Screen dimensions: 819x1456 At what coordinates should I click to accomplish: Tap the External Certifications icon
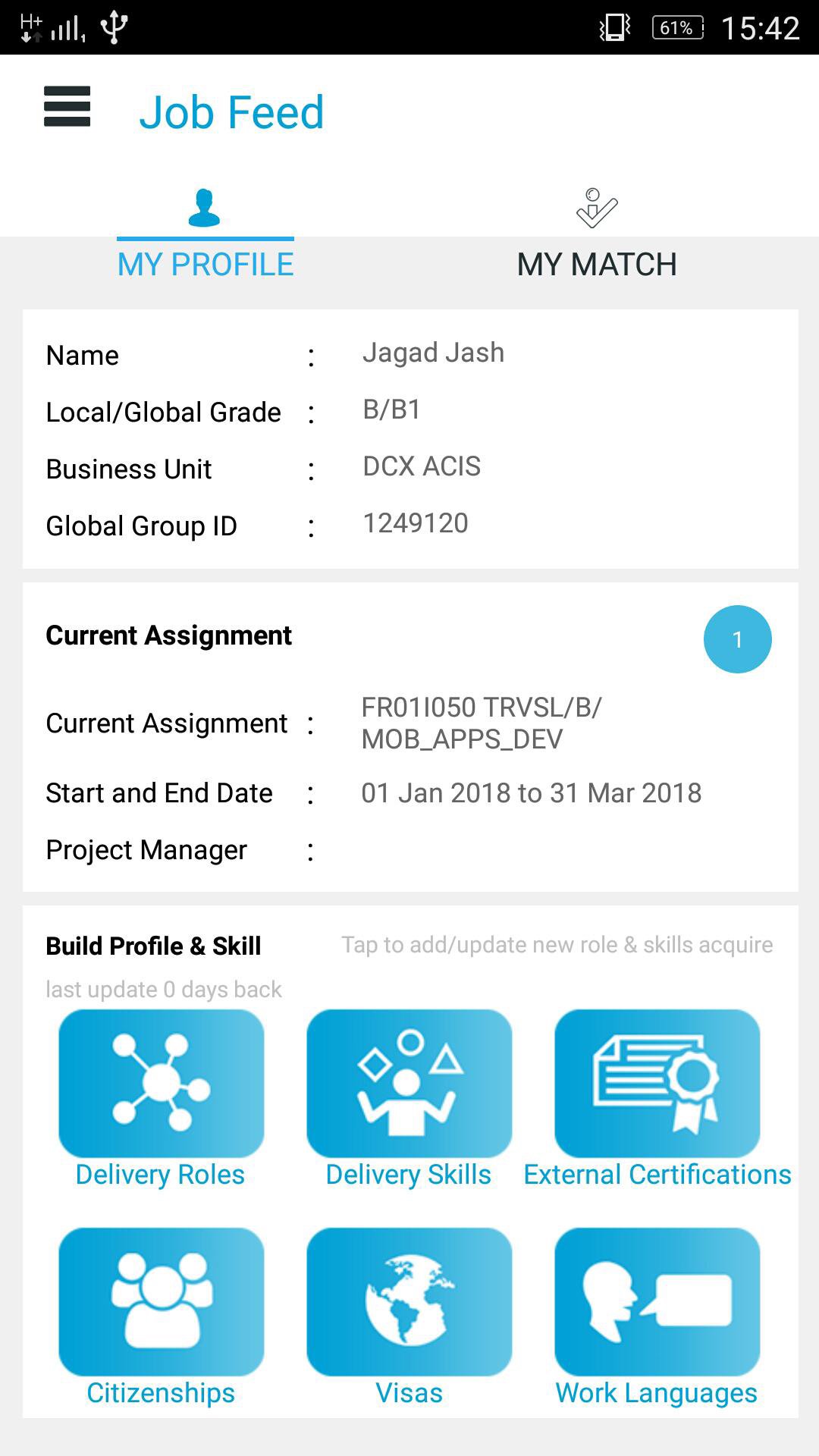[657, 1084]
